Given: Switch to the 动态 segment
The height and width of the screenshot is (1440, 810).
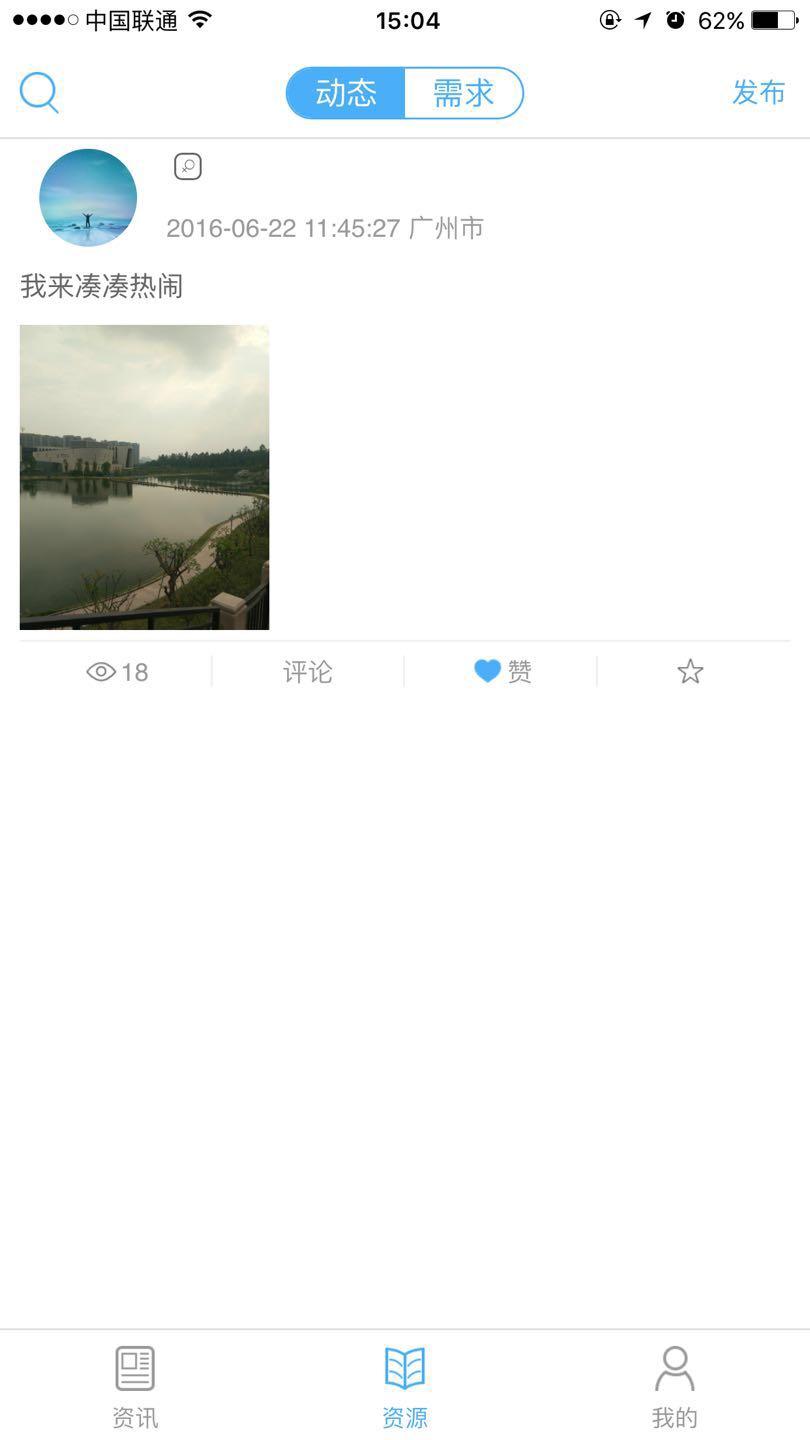Looking at the screenshot, I should click(x=346, y=93).
